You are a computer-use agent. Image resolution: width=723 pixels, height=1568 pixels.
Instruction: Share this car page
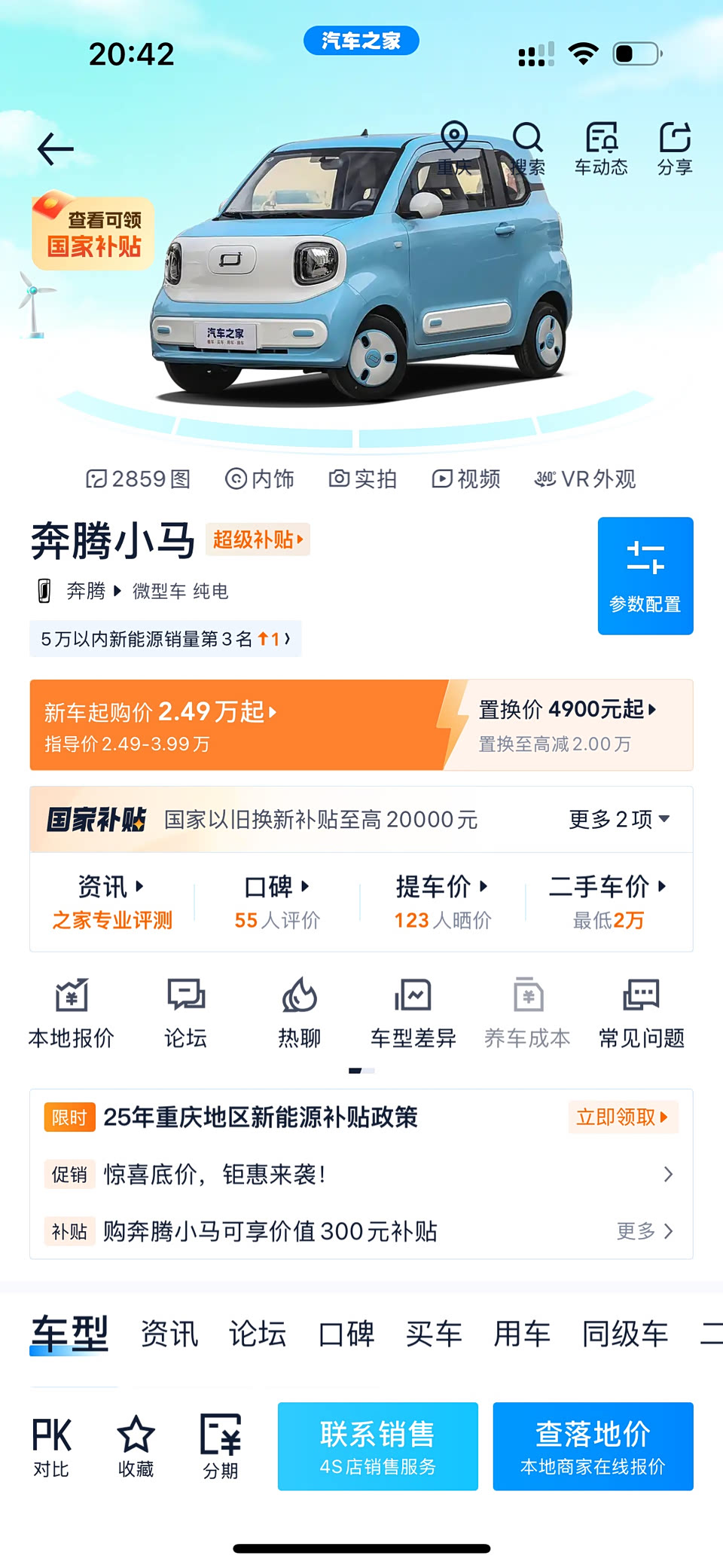click(x=675, y=148)
